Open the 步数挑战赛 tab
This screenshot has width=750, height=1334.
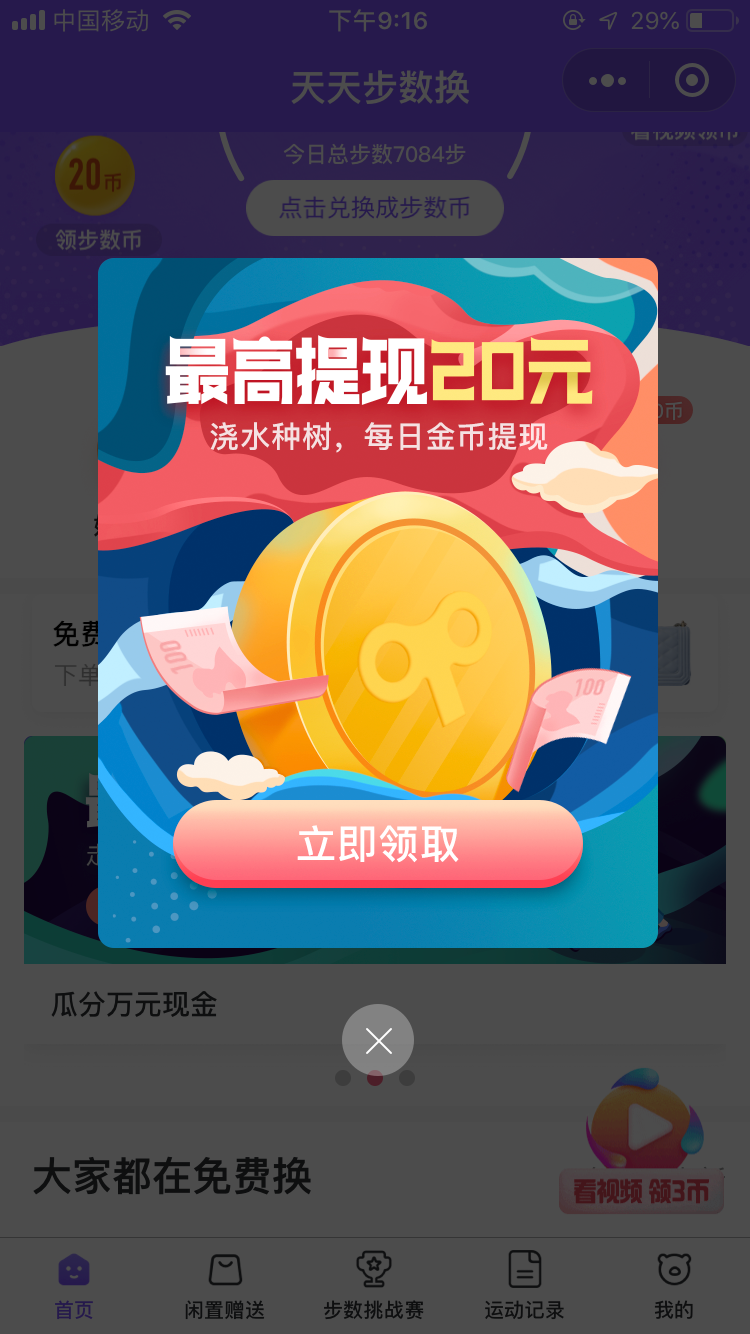tap(374, 1284)
